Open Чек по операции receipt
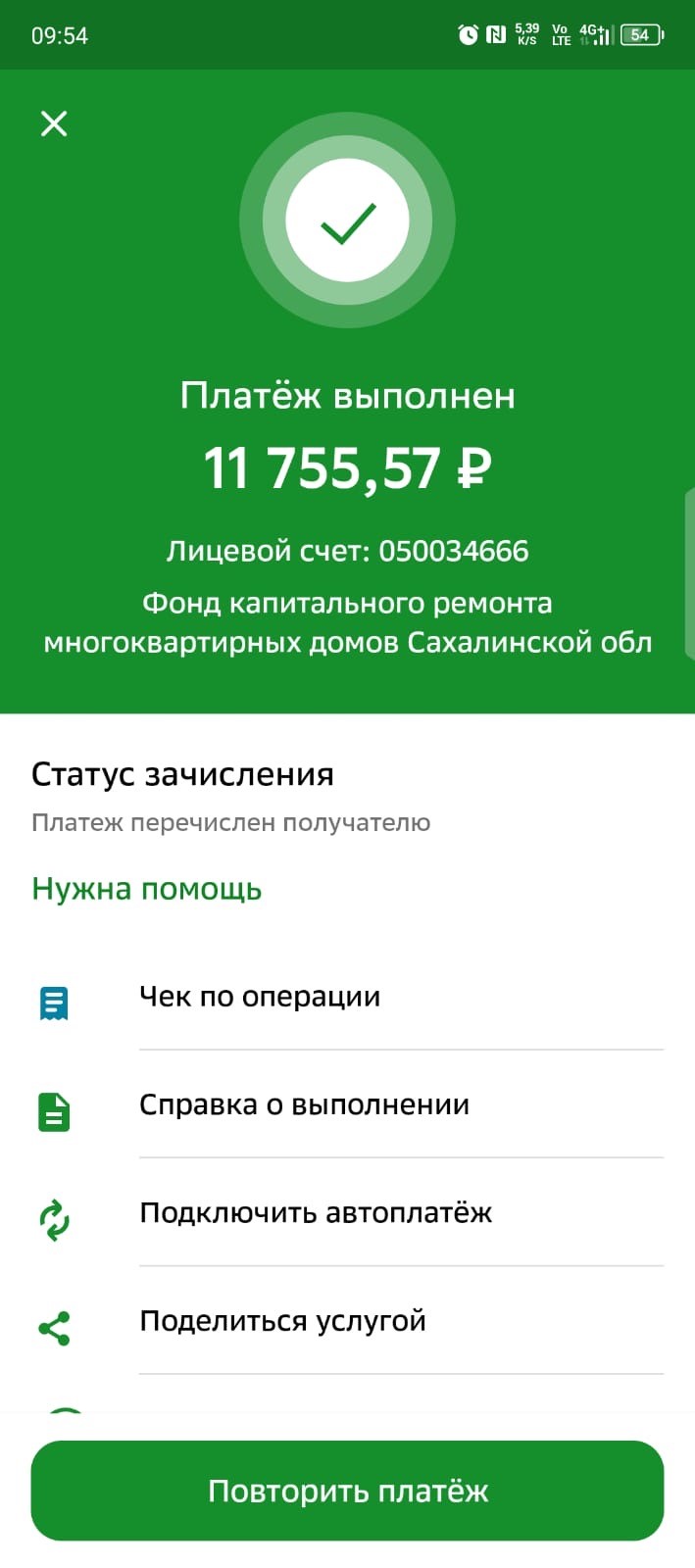Screen dimensions: 695x1568 click(x=347, y=998)
